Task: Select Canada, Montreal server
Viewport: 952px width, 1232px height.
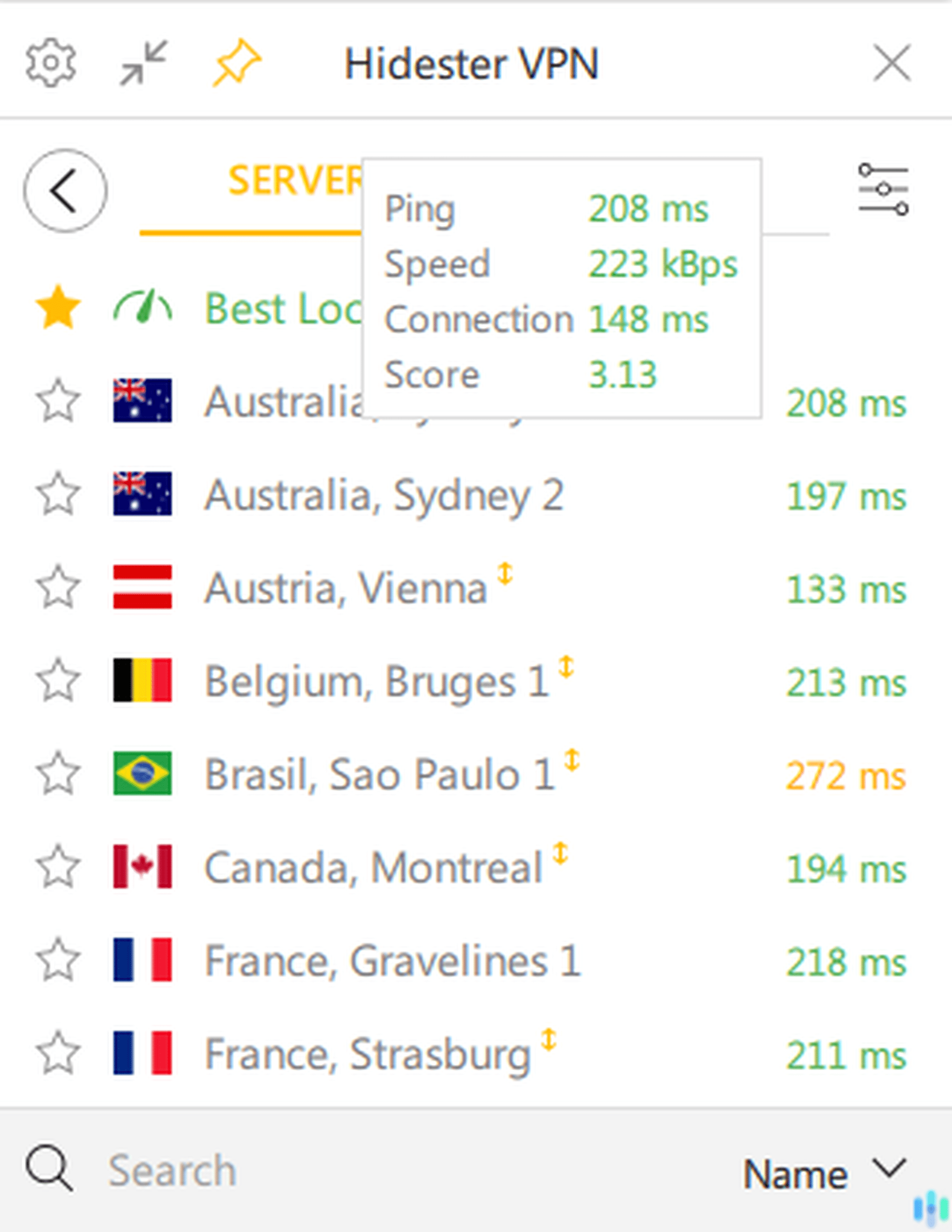Action: 372,868
